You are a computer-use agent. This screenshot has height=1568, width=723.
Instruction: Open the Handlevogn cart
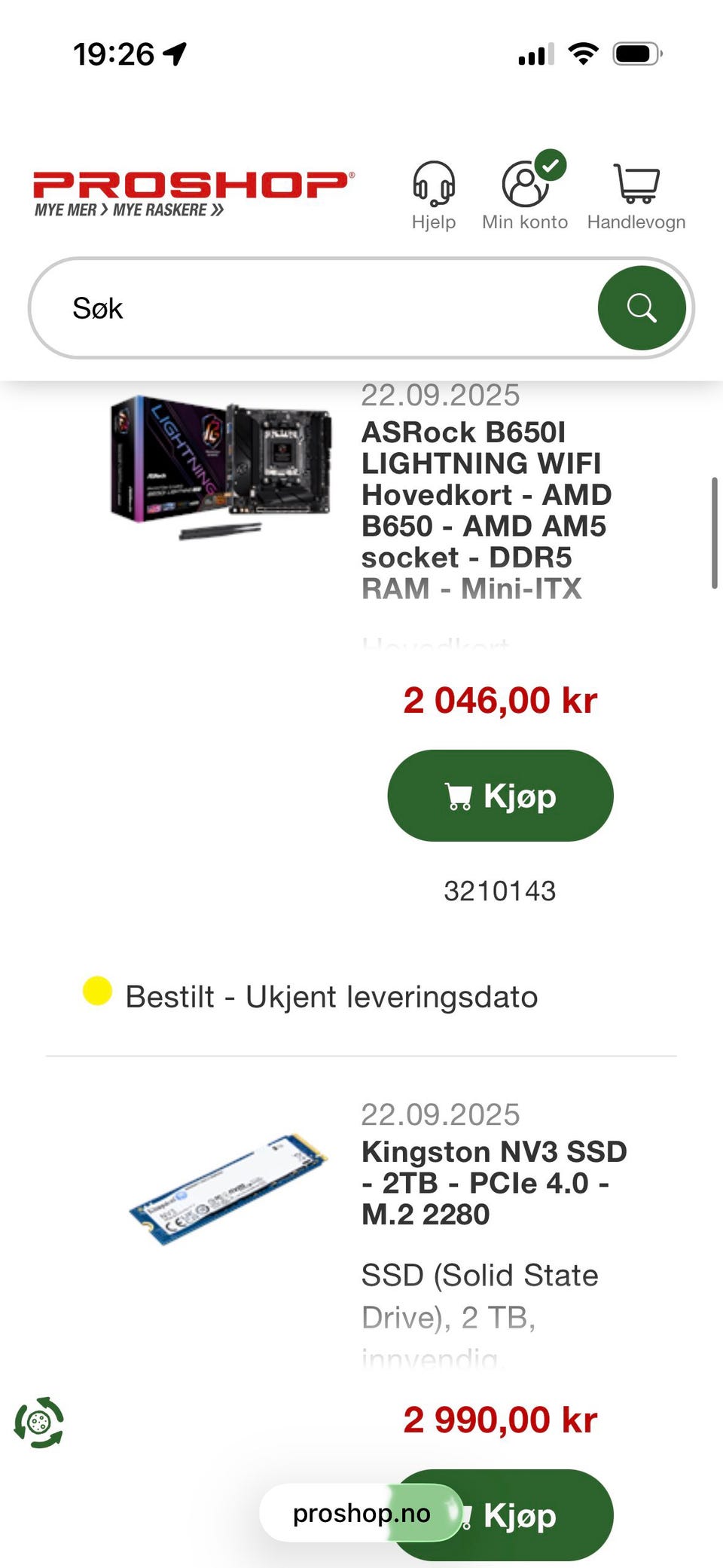click(x=636, y=194)
